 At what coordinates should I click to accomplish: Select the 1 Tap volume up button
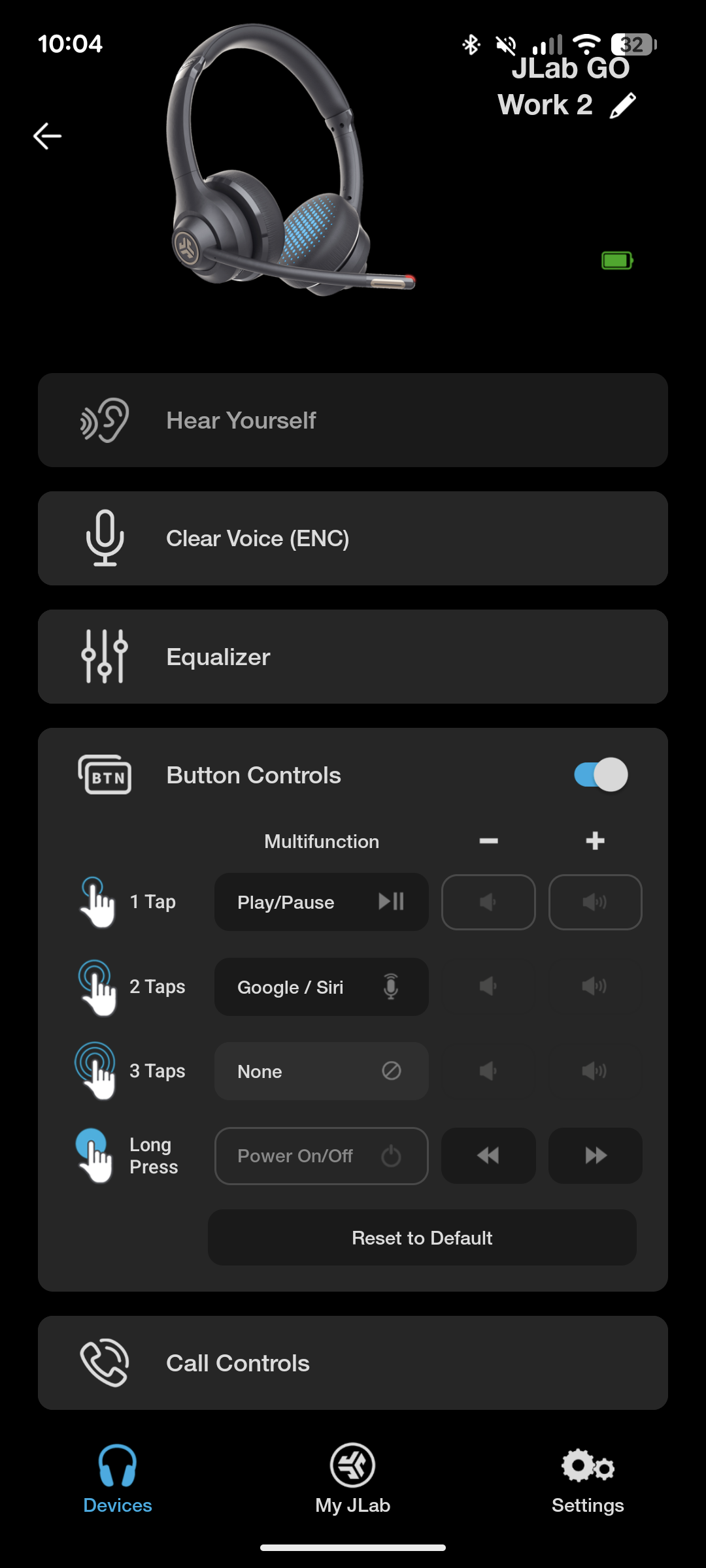(595, 902)
